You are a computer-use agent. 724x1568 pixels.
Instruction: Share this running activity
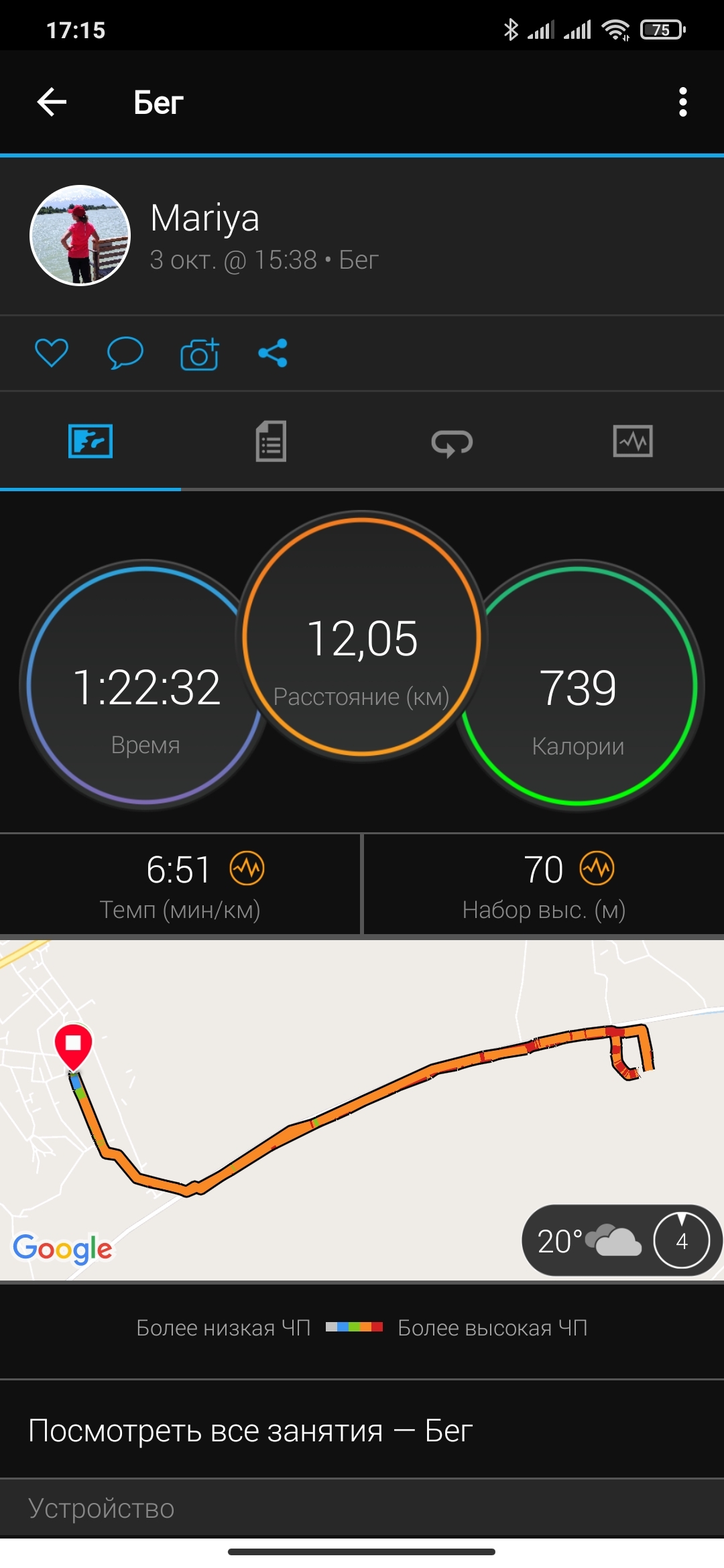pyautogui.click(x=273, y=353)
